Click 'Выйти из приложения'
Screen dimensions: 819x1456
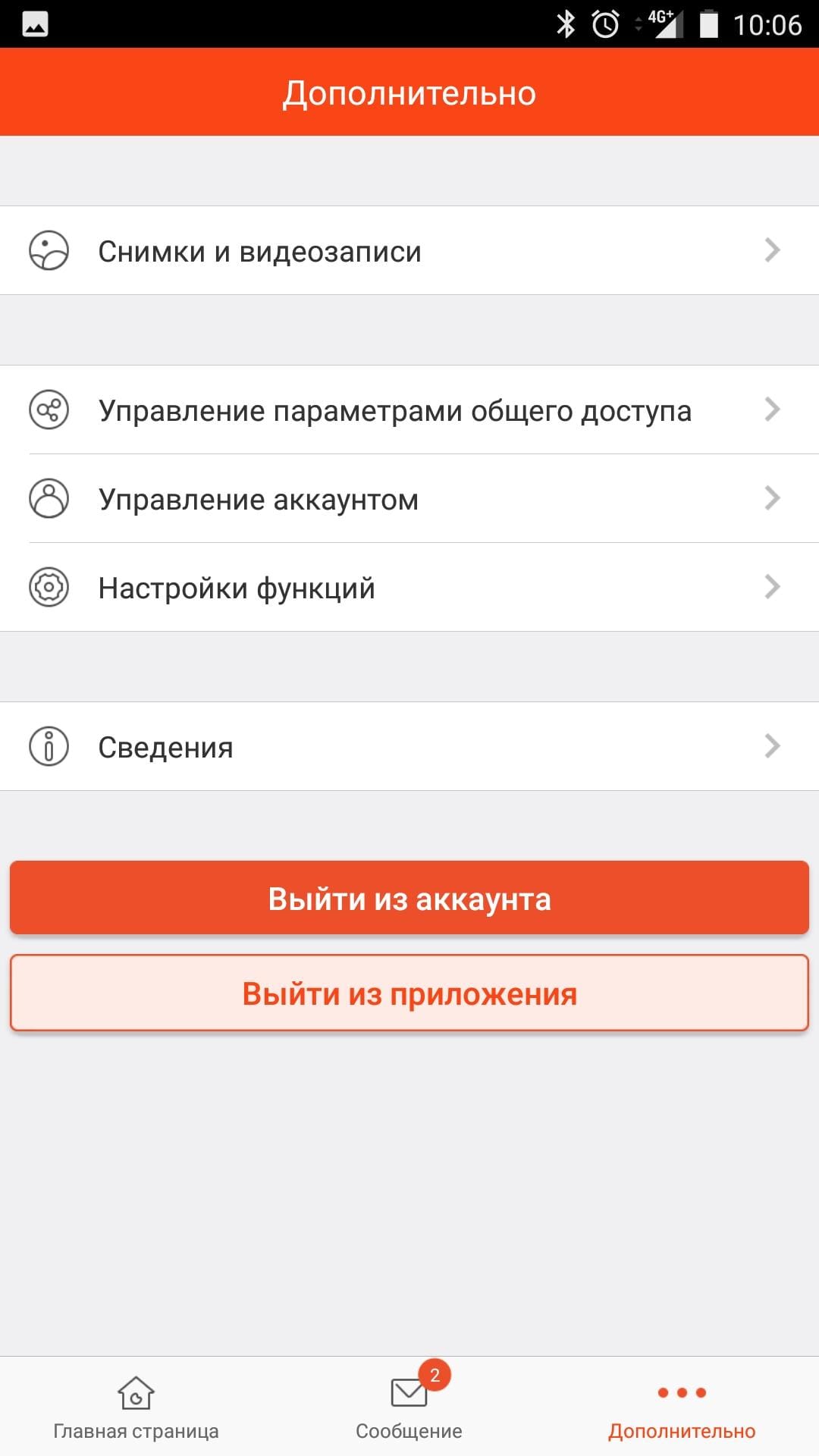point(409,993)
